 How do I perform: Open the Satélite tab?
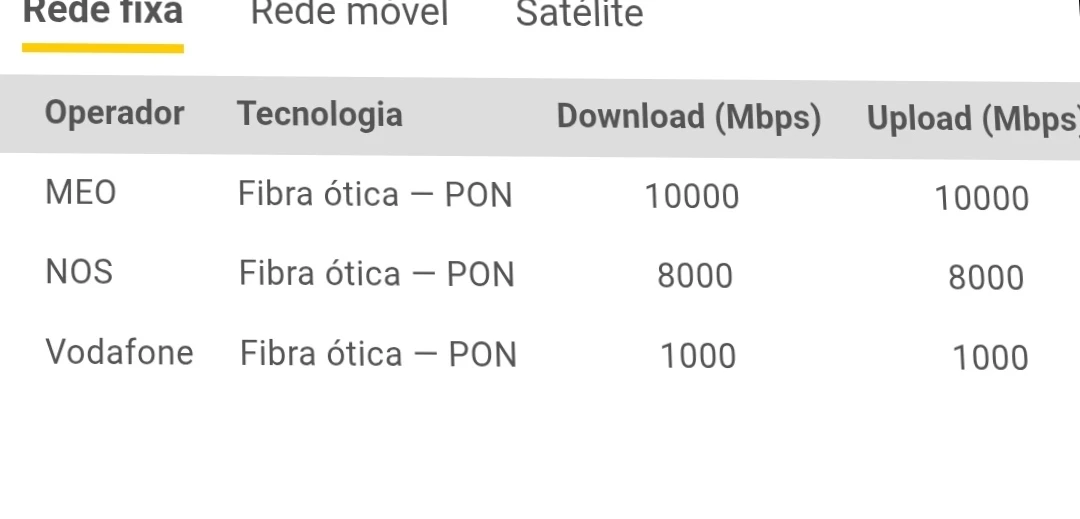pyautogui.click(x=579, y=14)
